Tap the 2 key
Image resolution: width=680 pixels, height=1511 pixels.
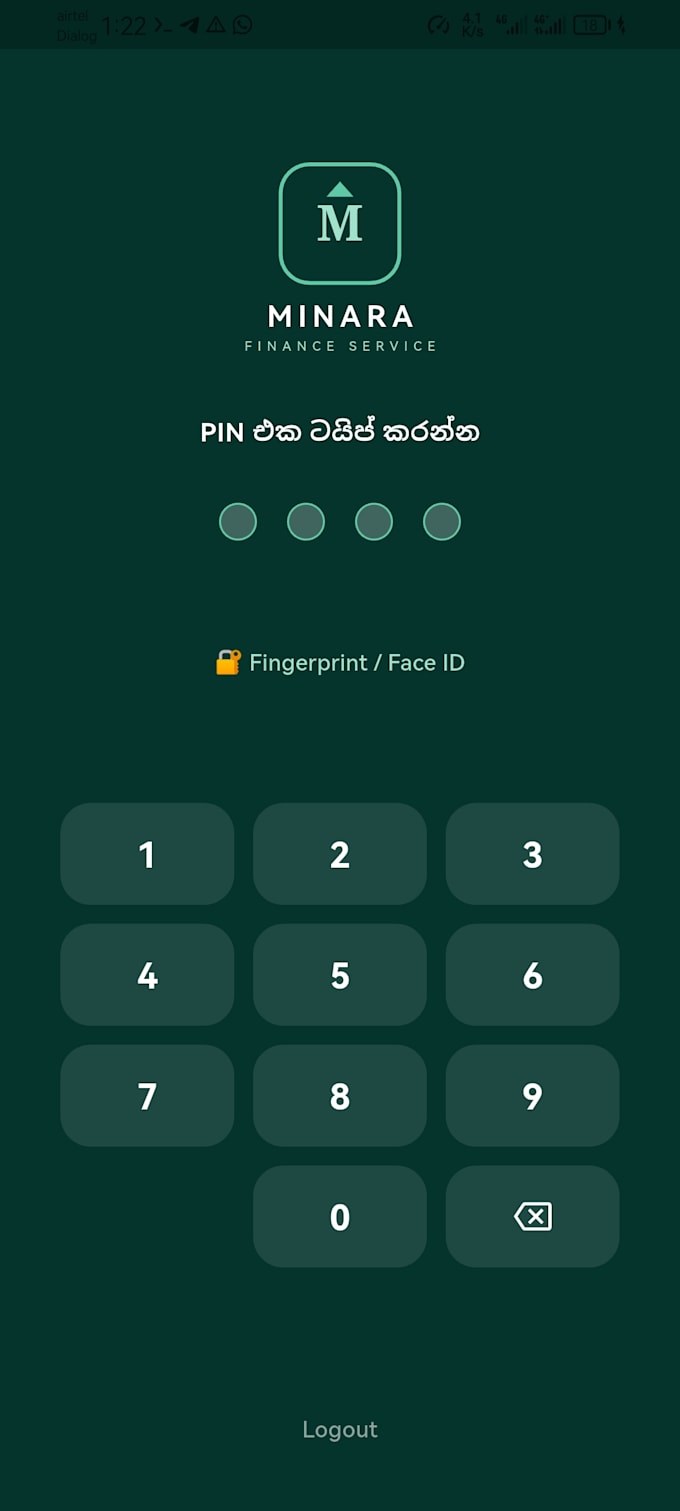coord(340,854)
